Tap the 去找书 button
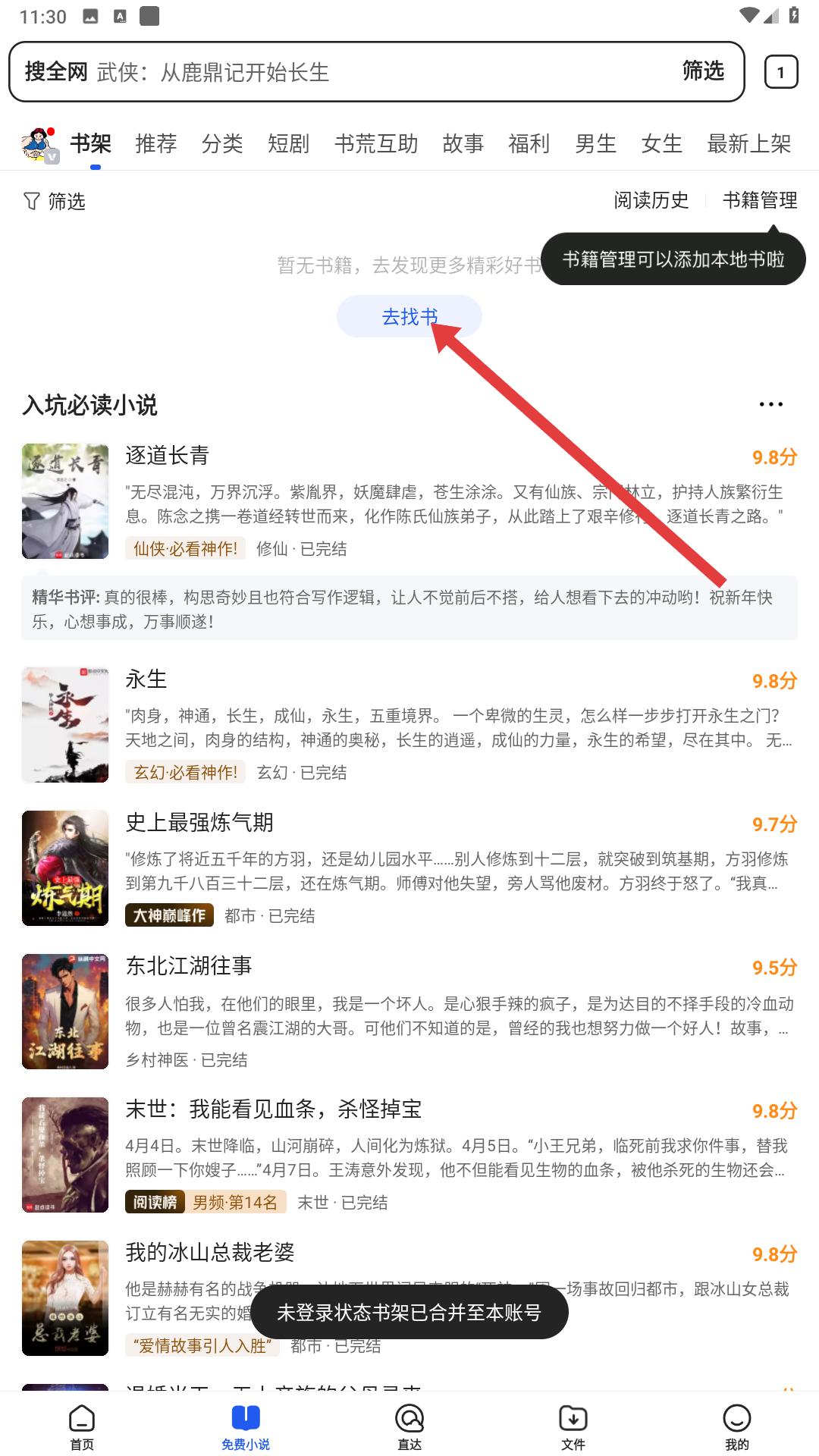The image size is (819, 1456). coord(409,316)
